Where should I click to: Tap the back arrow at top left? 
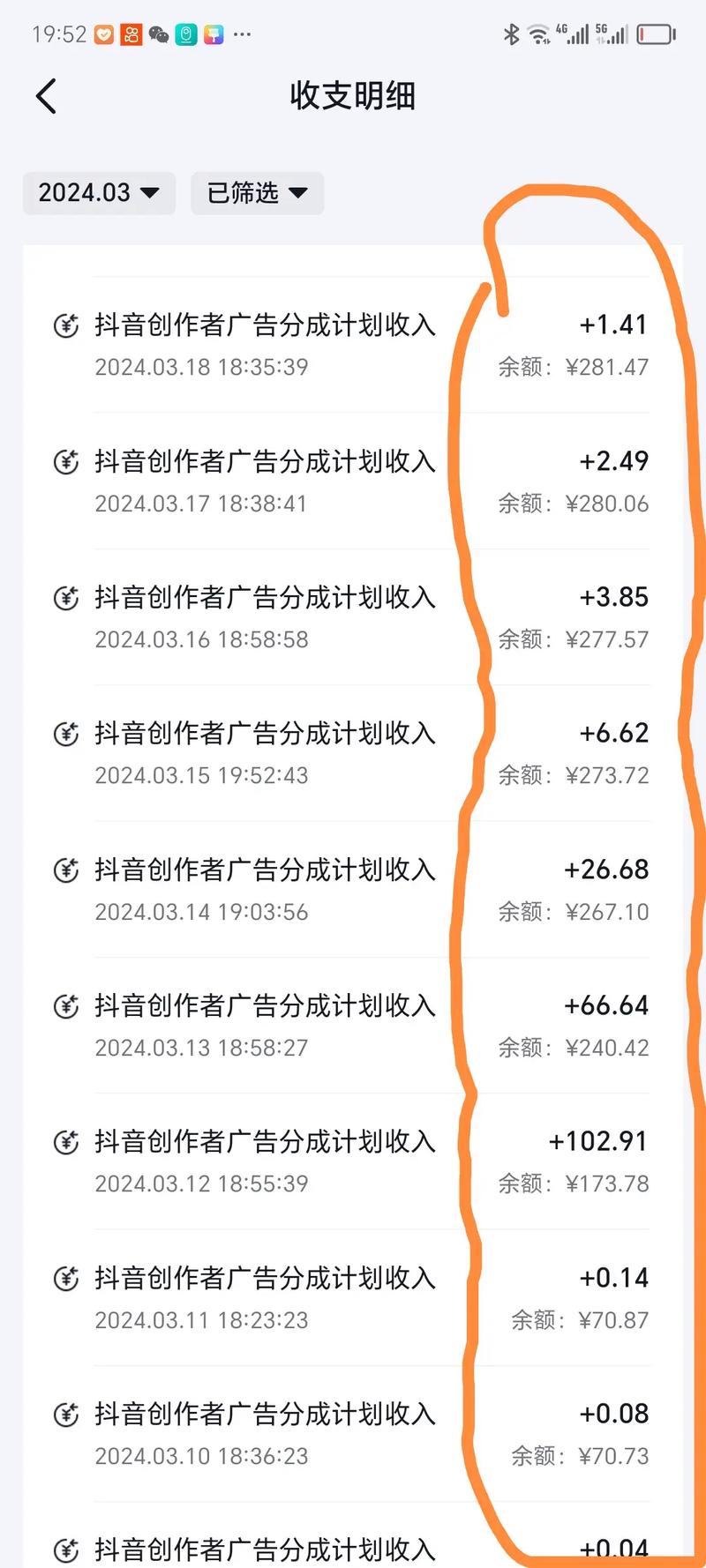(48, 95)
